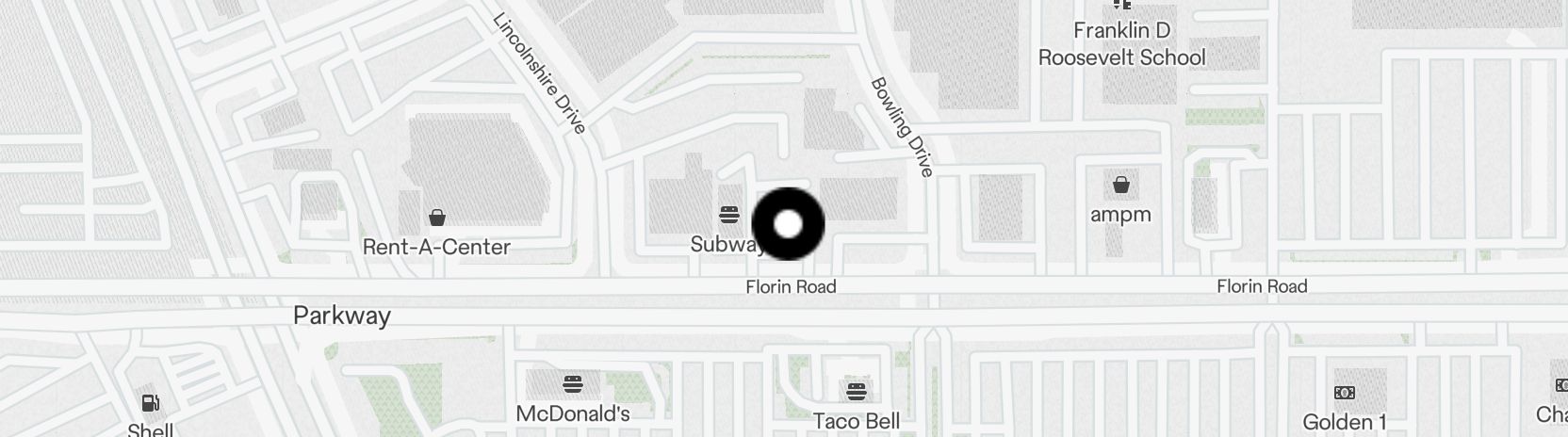1568x437 pixels.
Task: Tap the black location pin marker
Action: coord(788,224)
